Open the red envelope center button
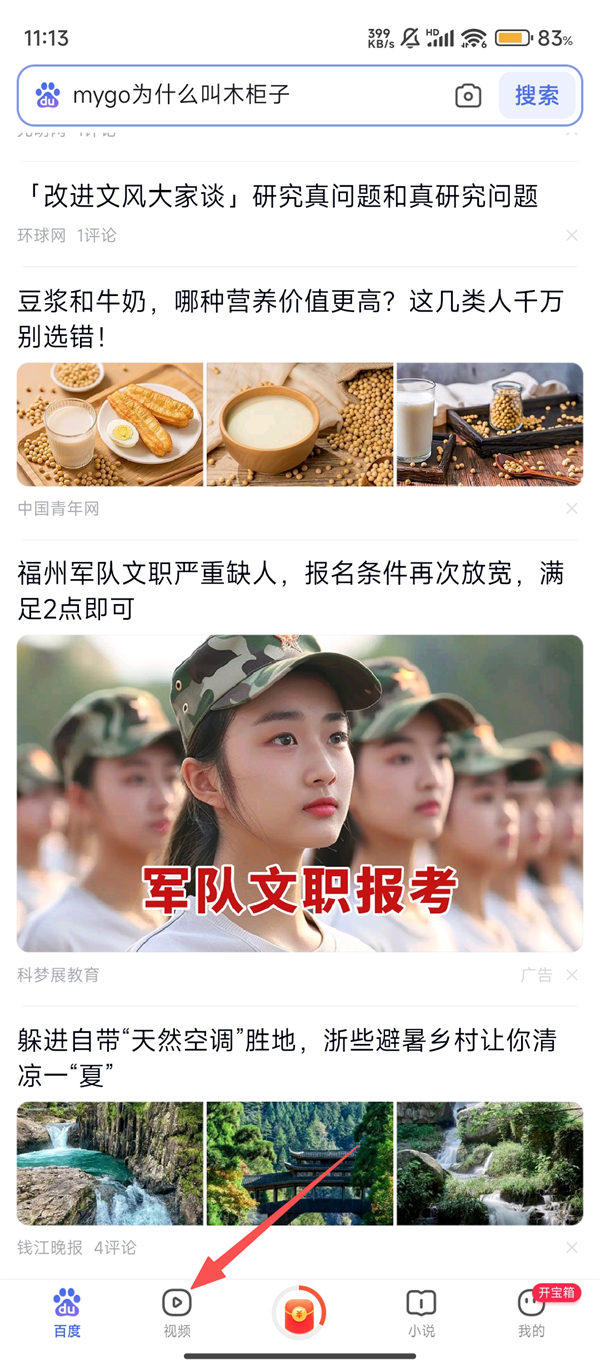This screenshot has width=600, height=1366. (x=299, y=1313)
